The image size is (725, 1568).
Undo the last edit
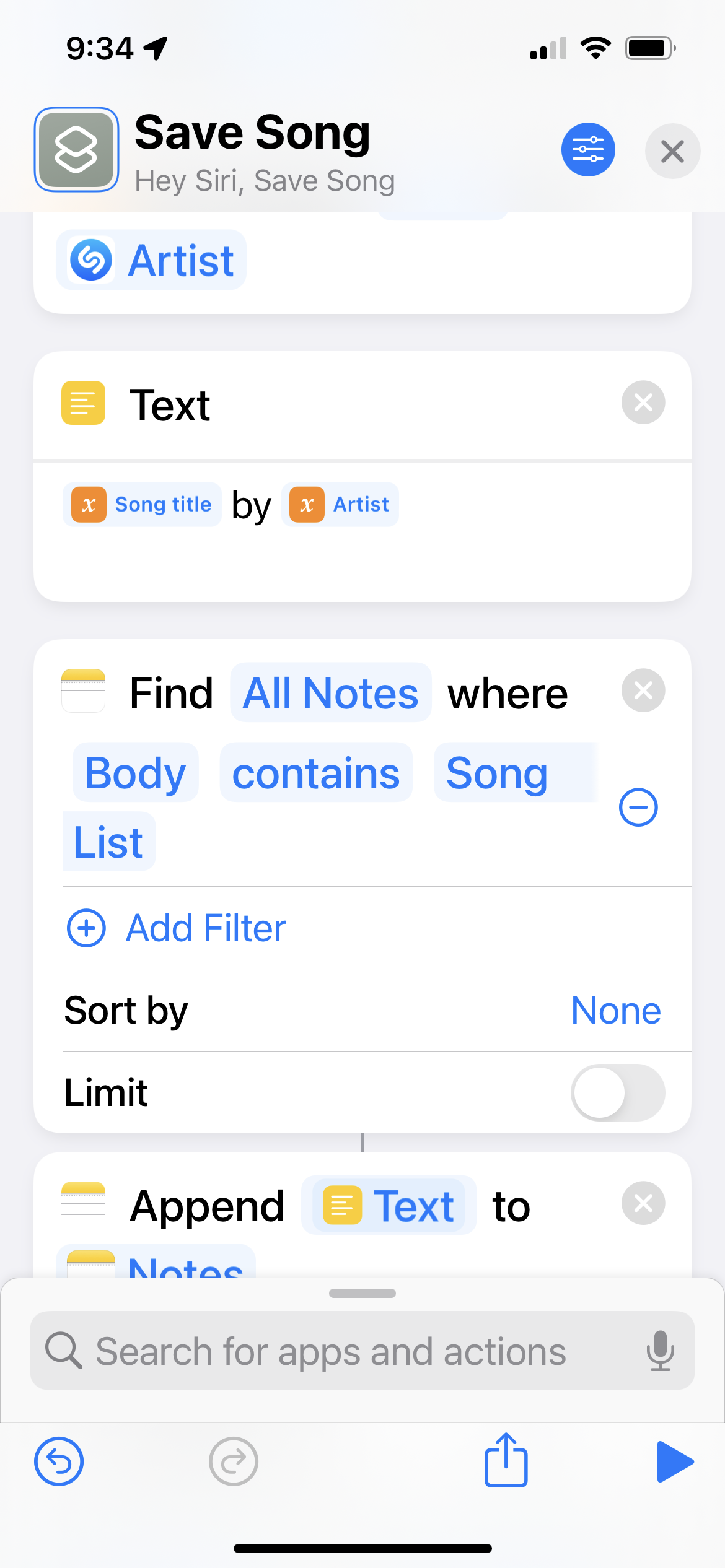(x=59, y=1461)
